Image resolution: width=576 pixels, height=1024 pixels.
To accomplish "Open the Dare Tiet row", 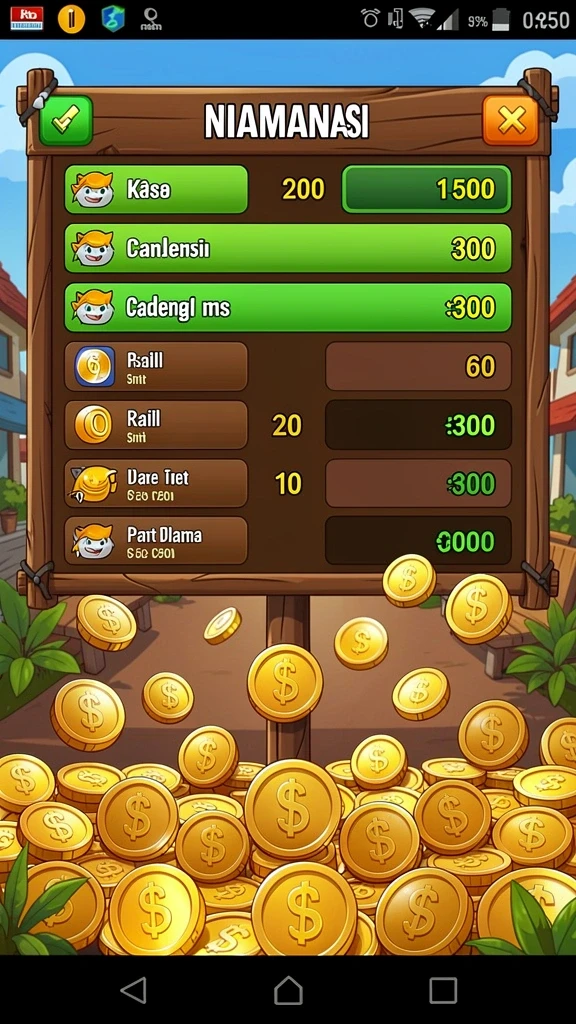I will (156, 483).
